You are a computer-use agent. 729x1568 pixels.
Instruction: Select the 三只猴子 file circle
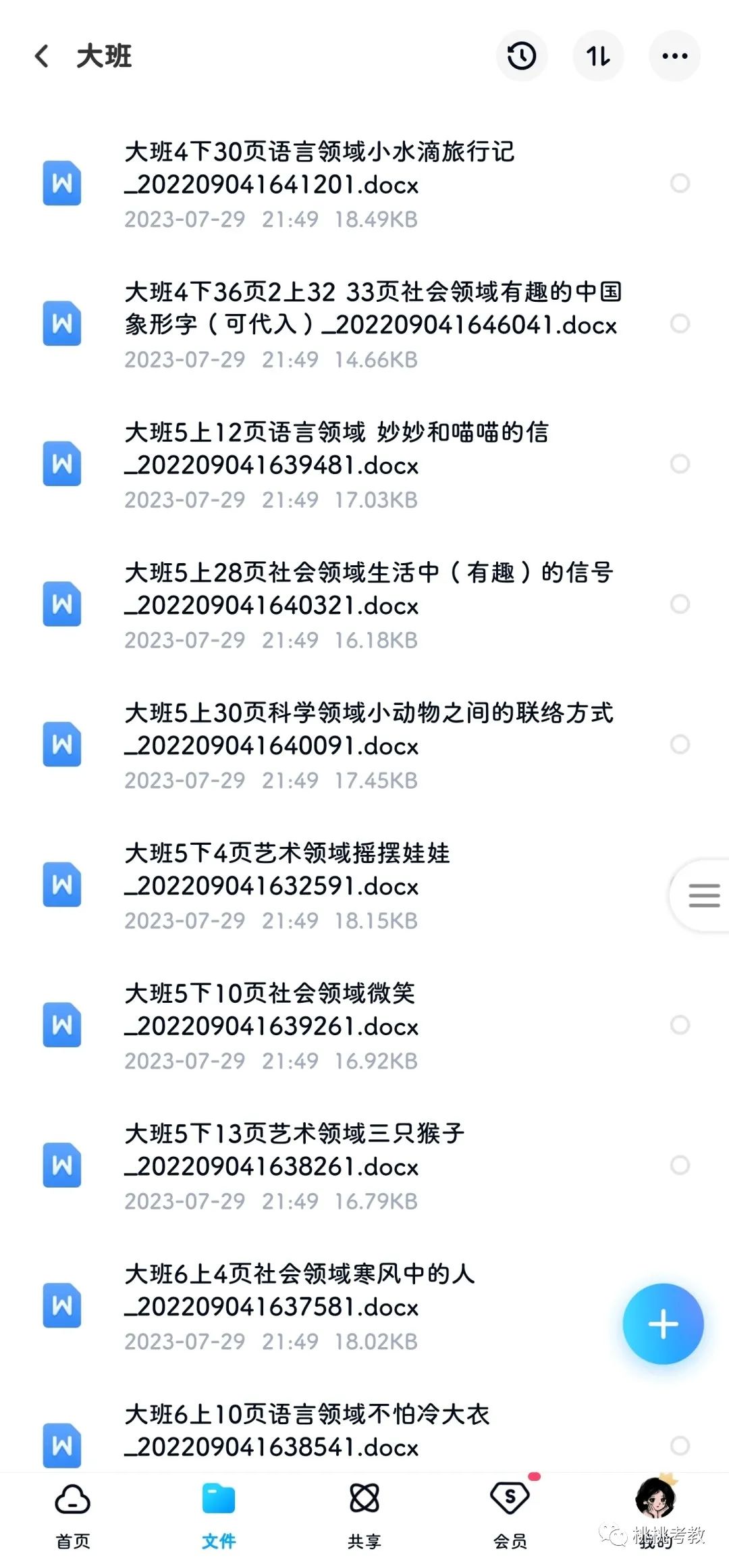click(x=680, y=1165)
